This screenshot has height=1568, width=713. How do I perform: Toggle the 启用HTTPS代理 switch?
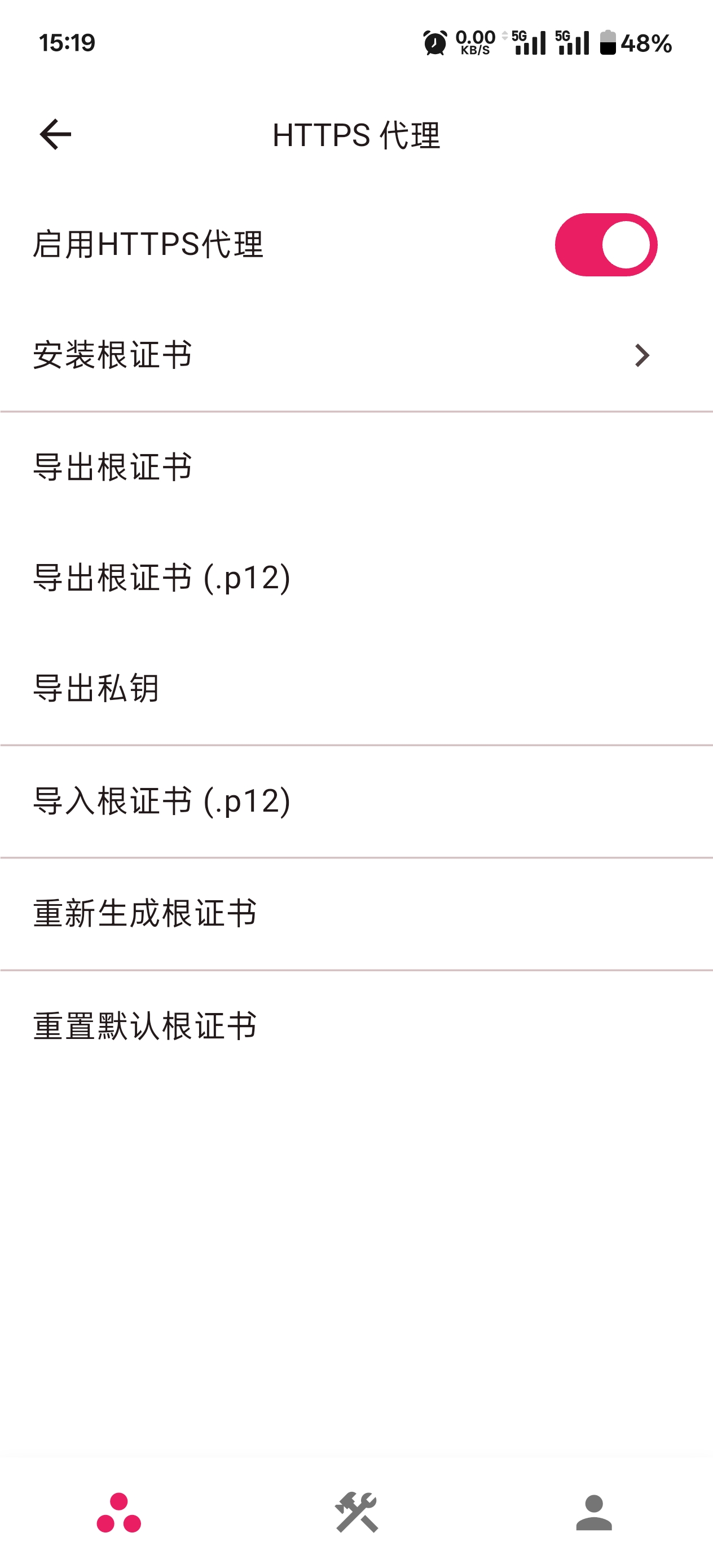[606, 245]
